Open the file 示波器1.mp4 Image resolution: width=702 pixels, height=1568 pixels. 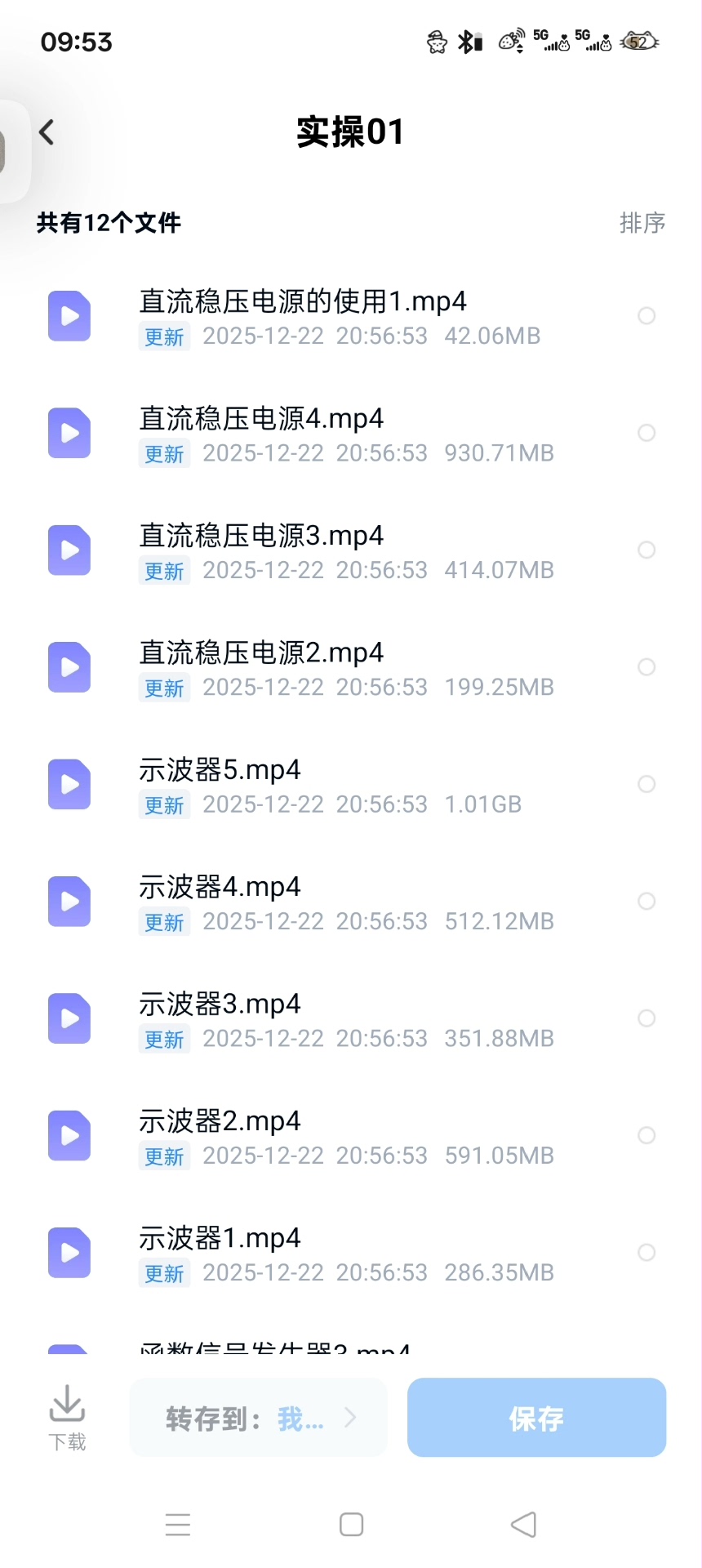pyautogui.click(x=220, y=1239)
